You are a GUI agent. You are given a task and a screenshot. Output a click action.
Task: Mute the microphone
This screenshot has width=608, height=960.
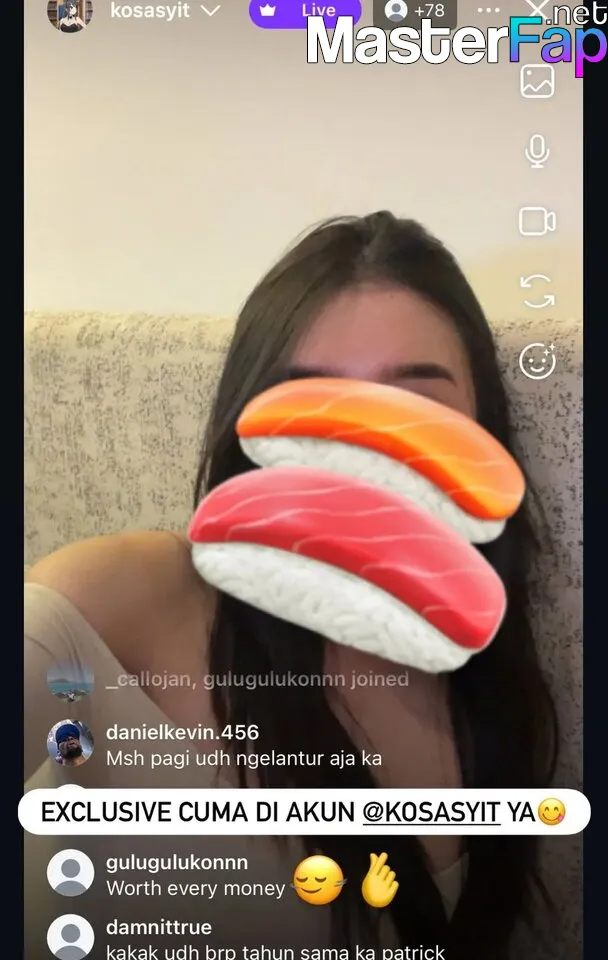click(x=537, y=151)
